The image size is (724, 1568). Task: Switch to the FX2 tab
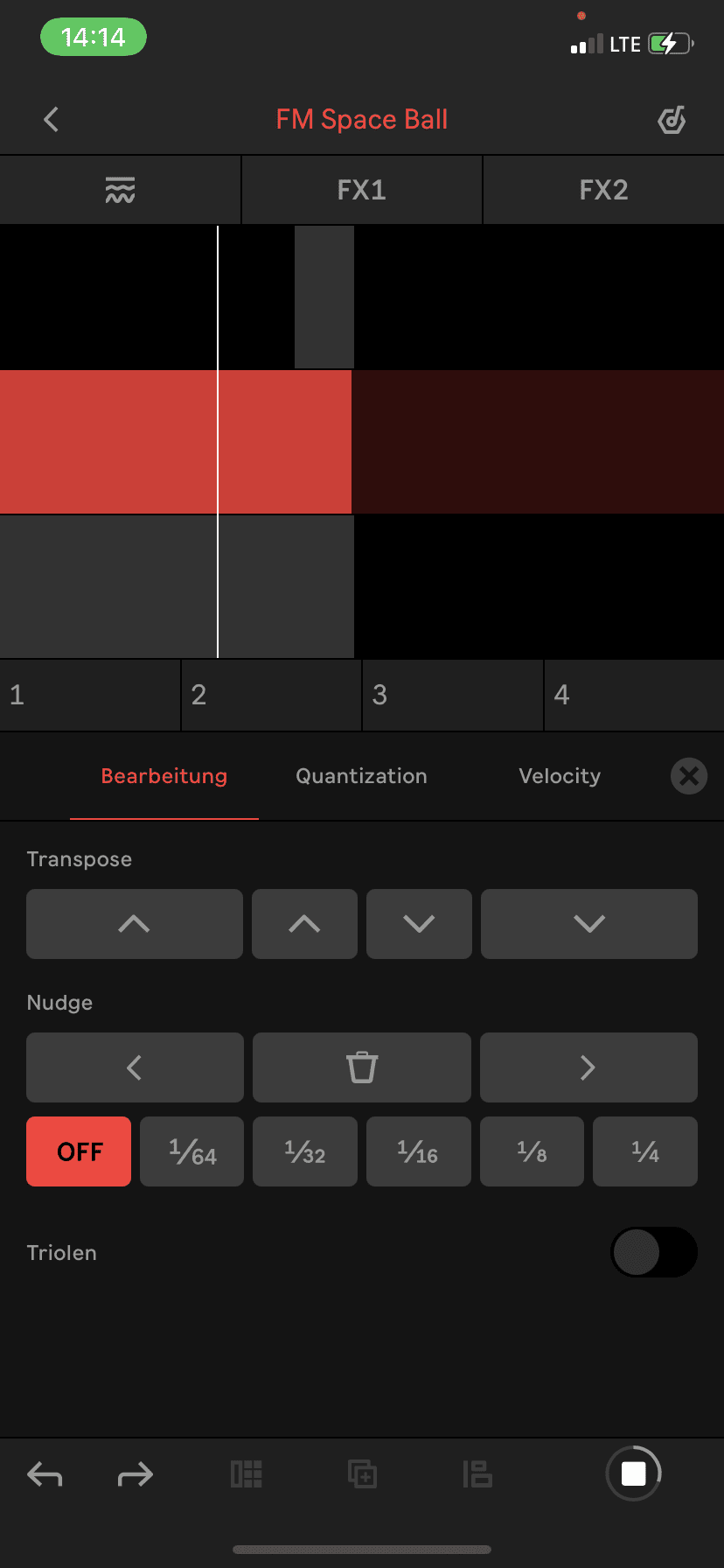click(x=603, y=190)
